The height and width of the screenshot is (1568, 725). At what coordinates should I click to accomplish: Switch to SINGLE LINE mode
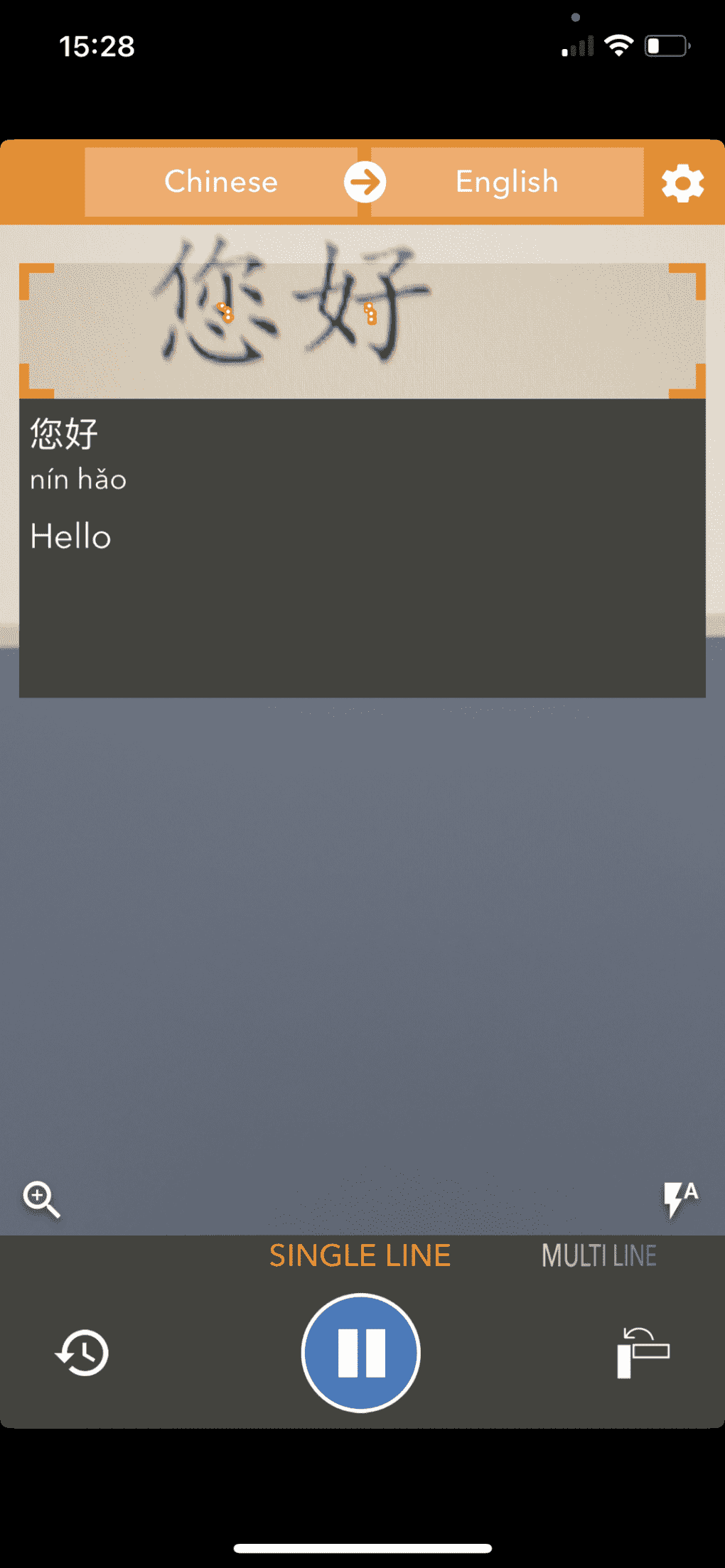[x=360, y=1256]
